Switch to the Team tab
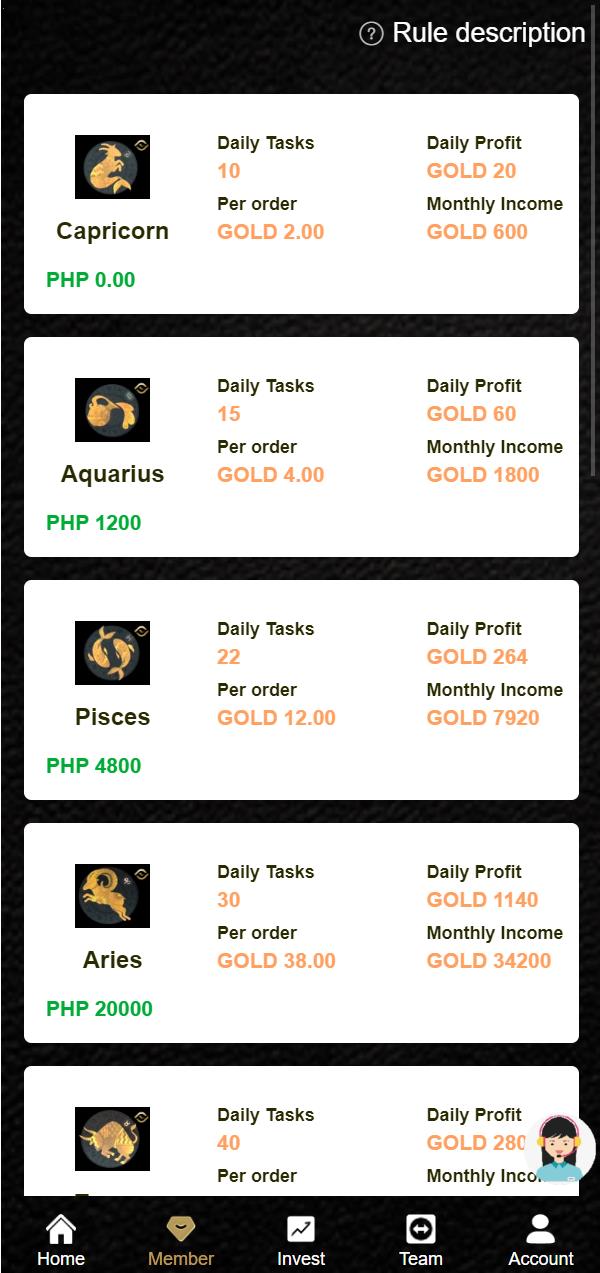600x1273 pixels. [421, 1240]
